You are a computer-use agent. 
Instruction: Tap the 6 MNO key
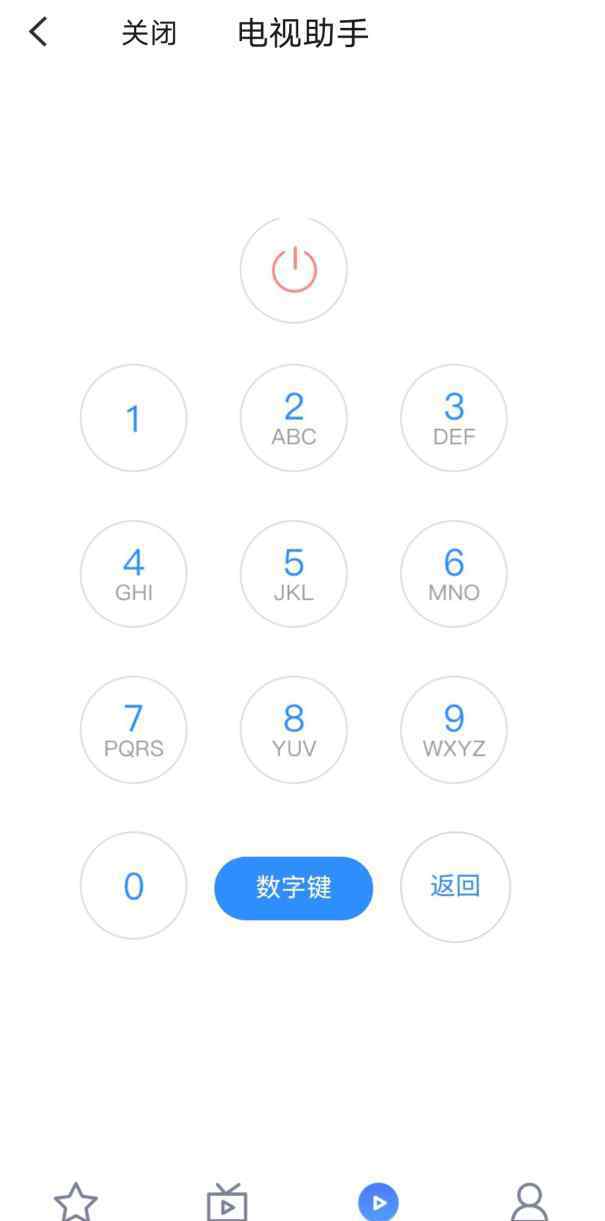click(454, 574)
